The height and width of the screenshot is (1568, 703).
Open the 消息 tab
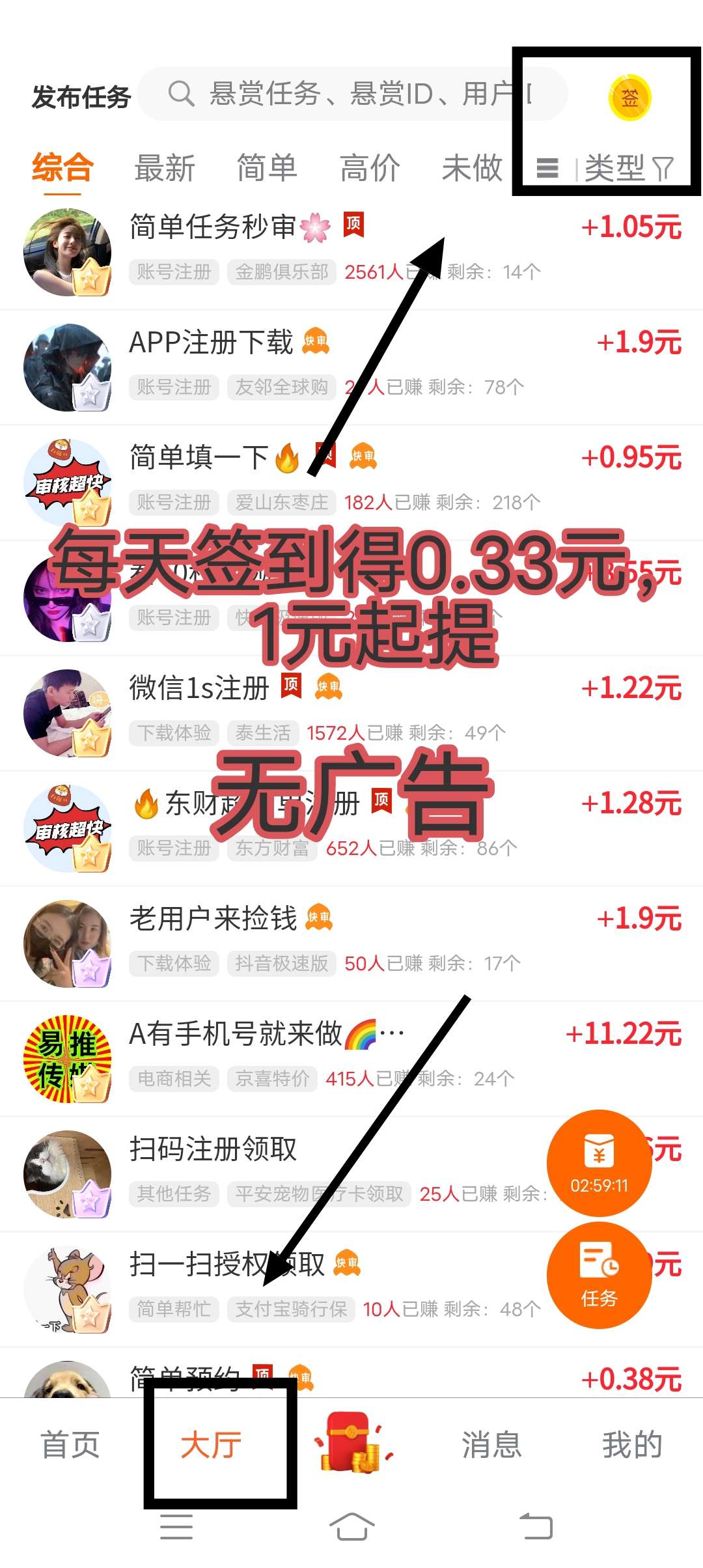point(492,1446)
